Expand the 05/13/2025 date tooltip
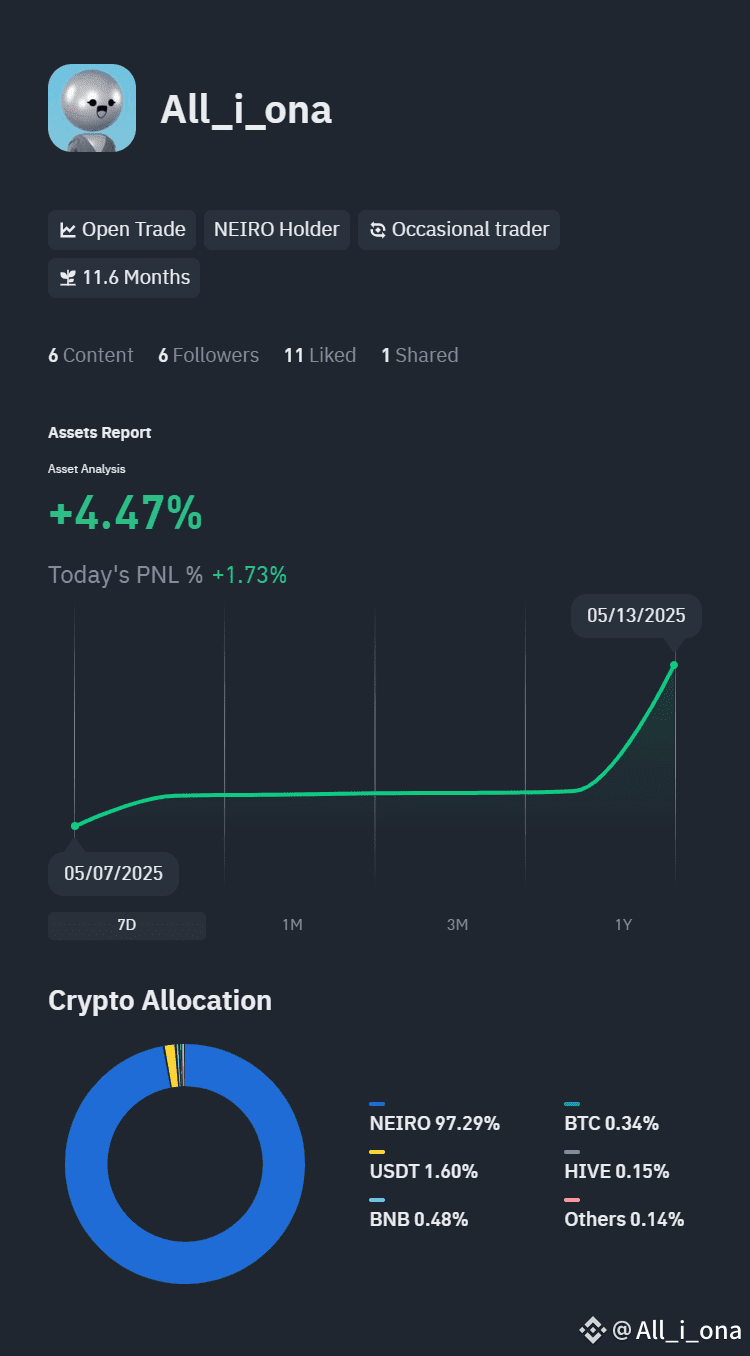This screenshot has width=750, height=1356. (636, 616)
